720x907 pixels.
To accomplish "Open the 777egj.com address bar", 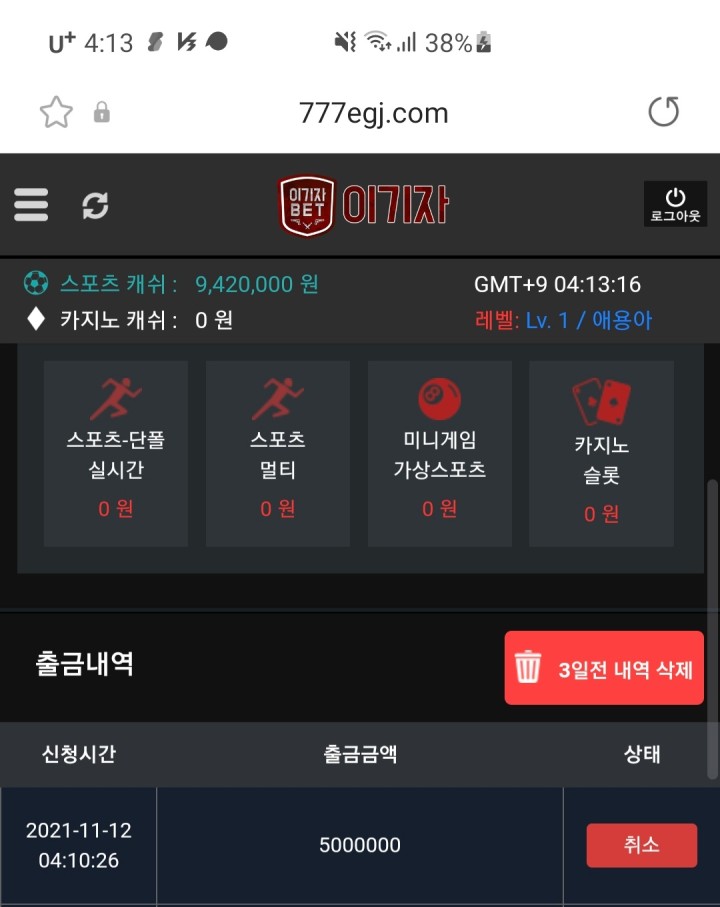I will point(373,113).
